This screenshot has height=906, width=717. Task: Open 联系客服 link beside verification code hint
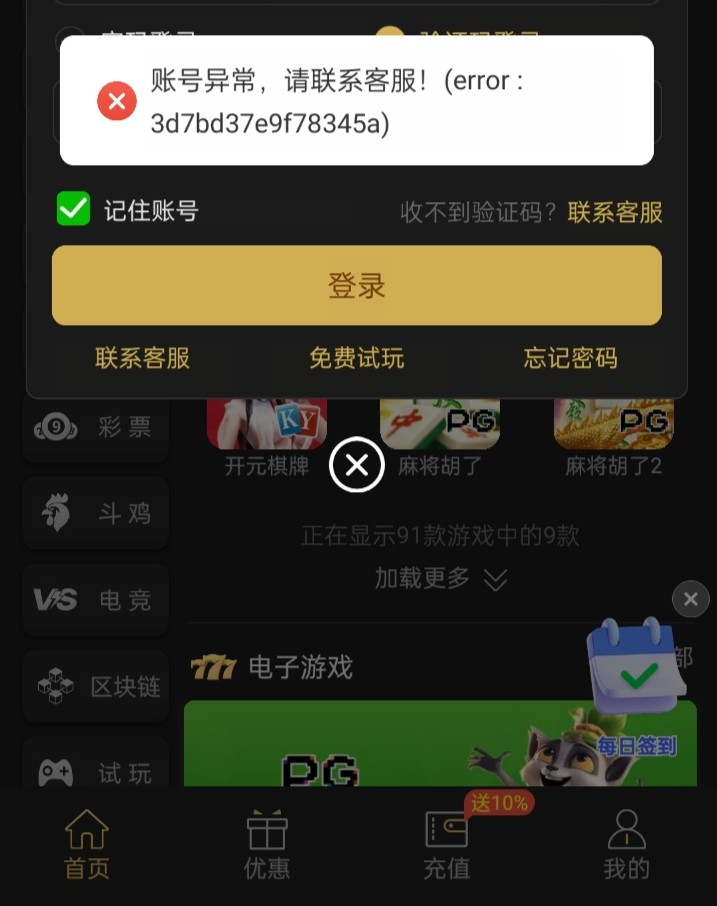(614, 212)
